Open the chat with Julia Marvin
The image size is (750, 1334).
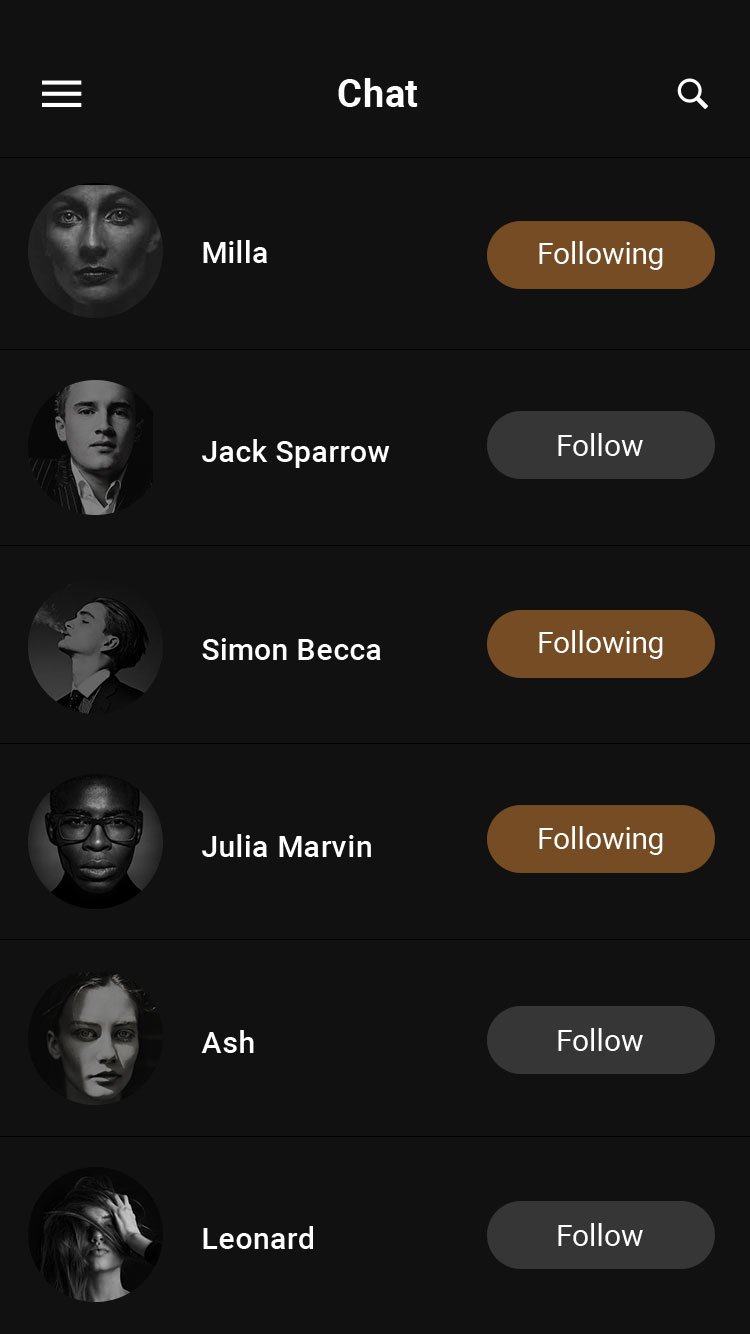click(x=287, y=847)
